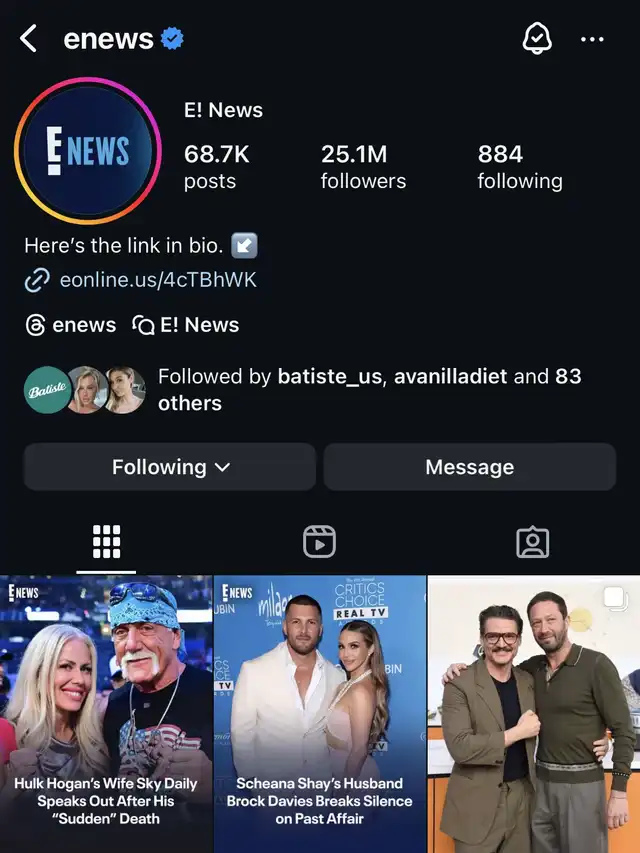Image resolution: width=640 pixels, height=853 pixels.
Task: Open the 884 following list
Action: point(519,166)
